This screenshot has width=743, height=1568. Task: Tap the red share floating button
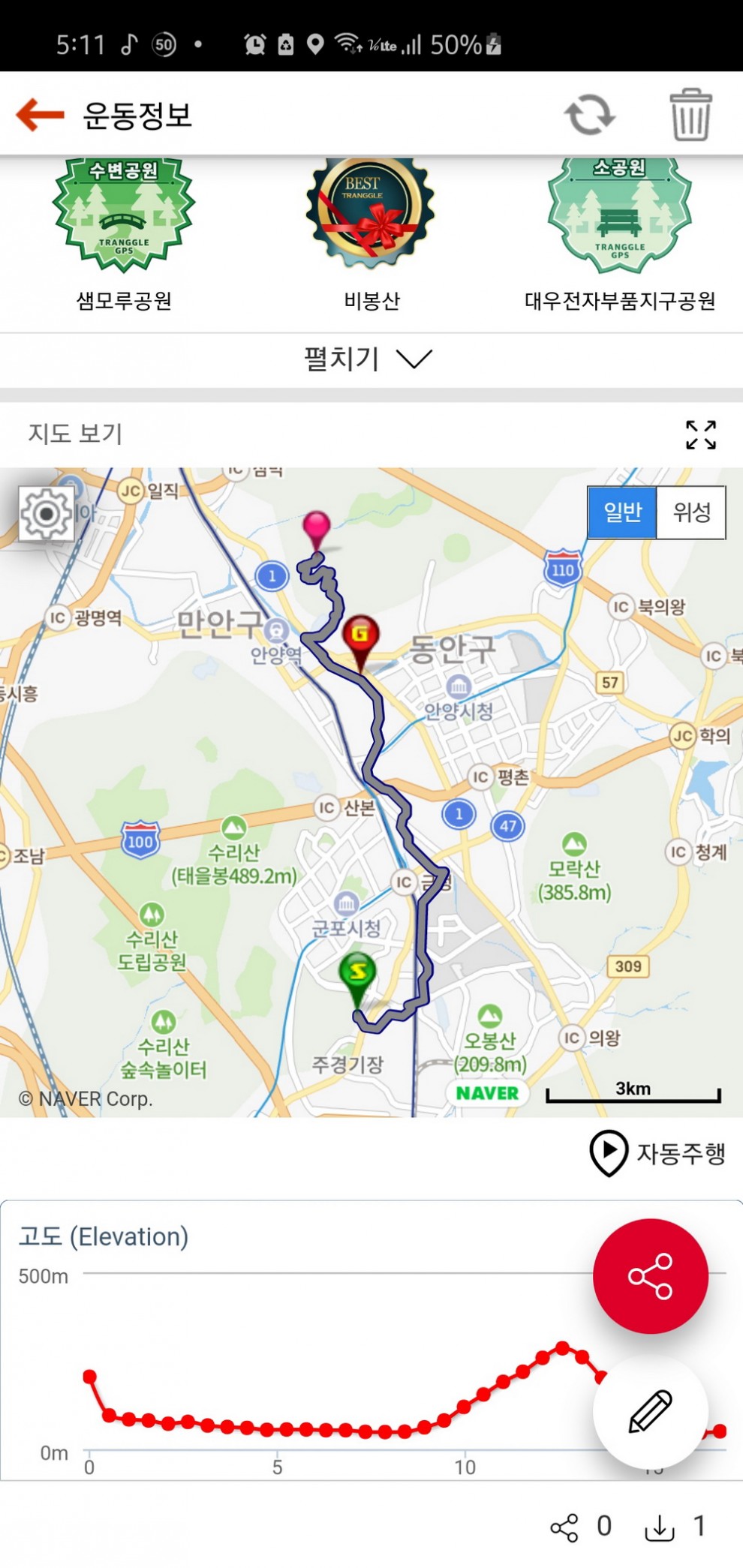tap(650, 1275)
